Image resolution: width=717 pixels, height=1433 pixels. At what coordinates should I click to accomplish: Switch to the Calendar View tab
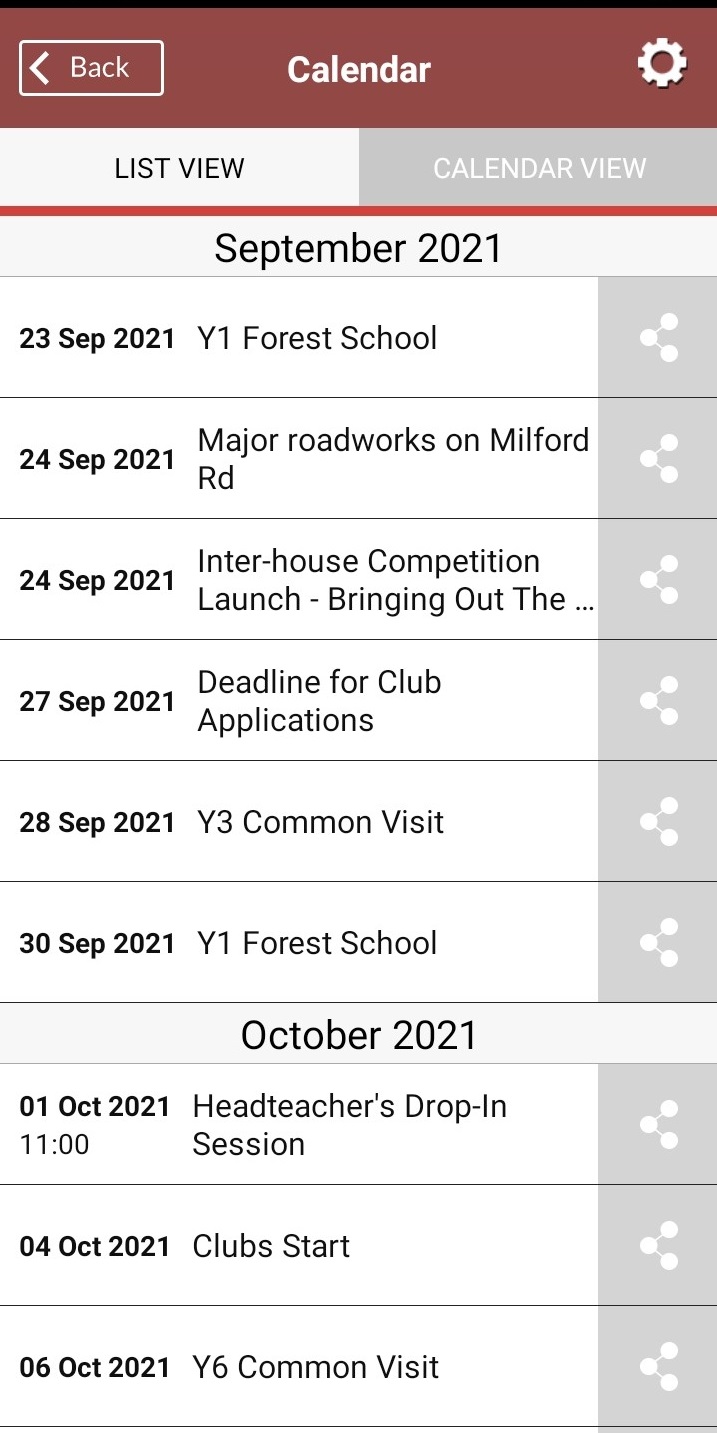coord(538,168)
